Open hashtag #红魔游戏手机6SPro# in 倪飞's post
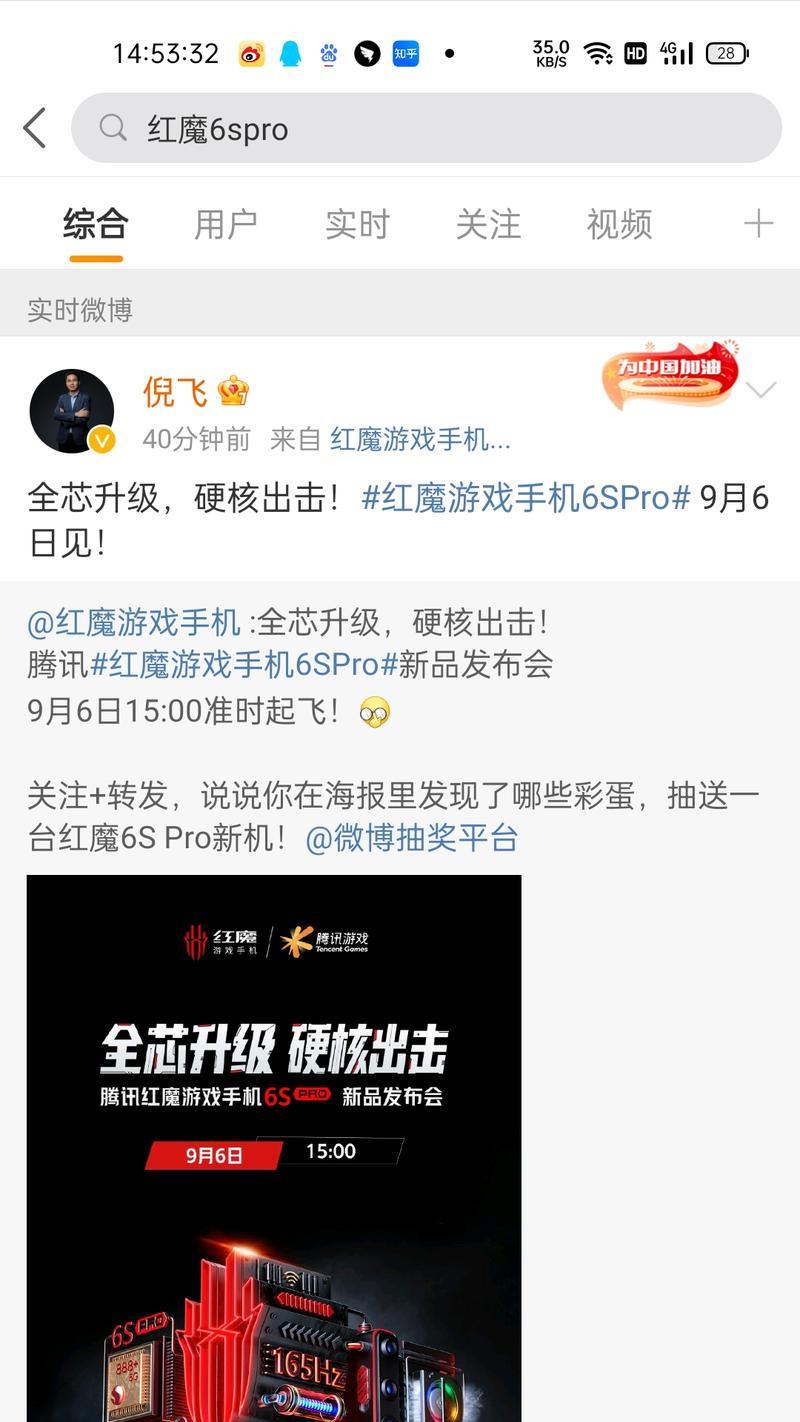Image resolution: width=800 pixels, height=1422 pixels. click(x=526, y=497)
